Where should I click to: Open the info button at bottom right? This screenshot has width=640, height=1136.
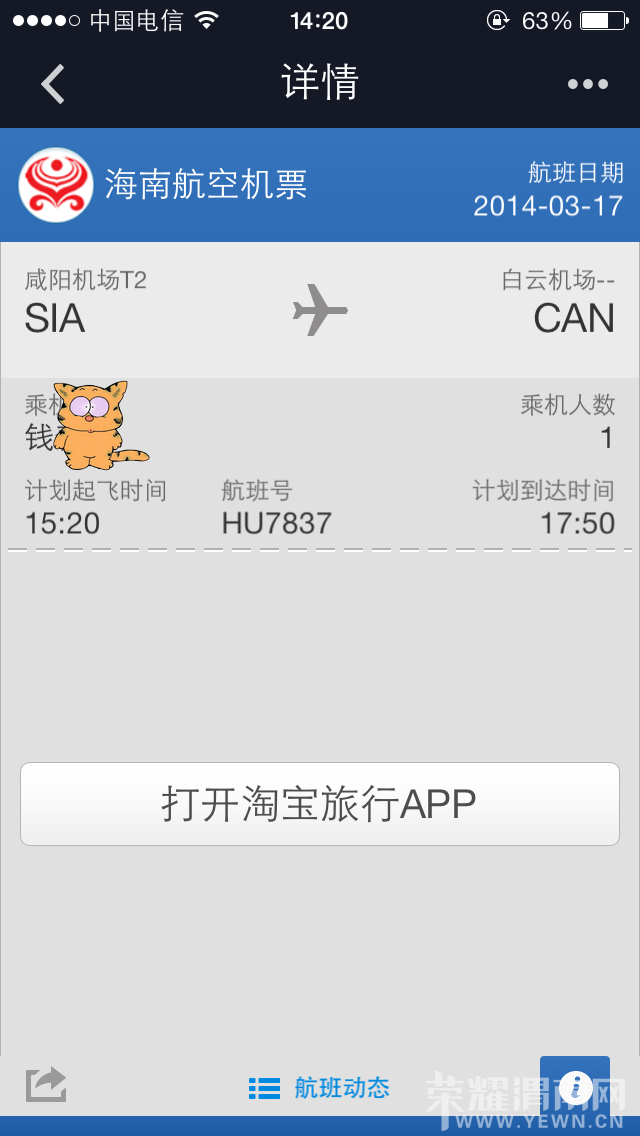pyautogui.click(x=575, y=1086)
